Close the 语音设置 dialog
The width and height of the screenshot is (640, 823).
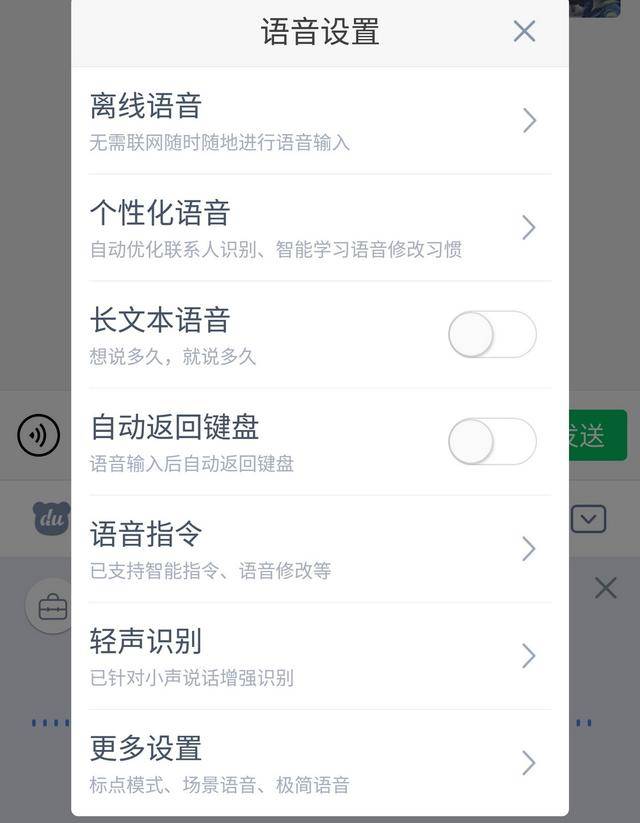click(524, 31)
